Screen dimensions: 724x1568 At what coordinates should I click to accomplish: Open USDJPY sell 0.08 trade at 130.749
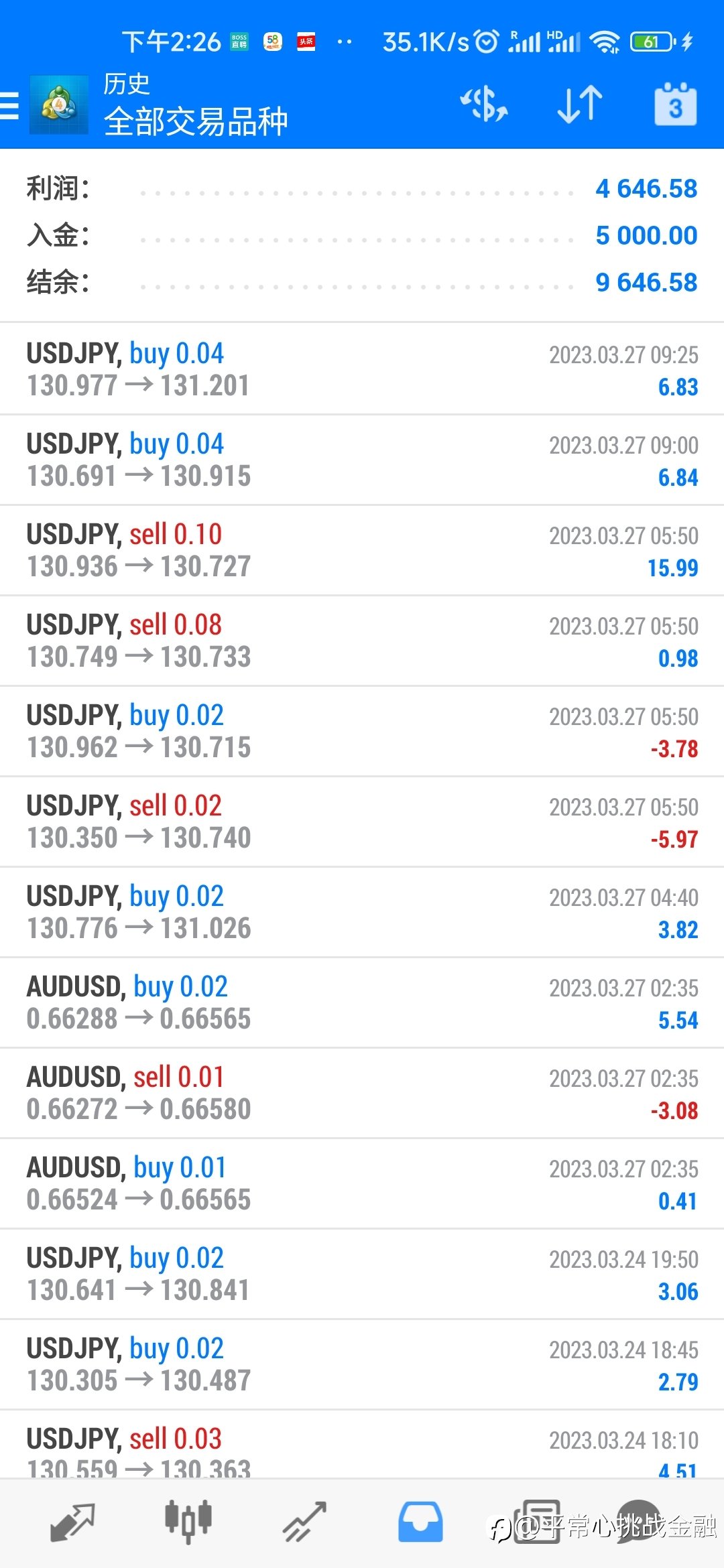tap(362, 641)
